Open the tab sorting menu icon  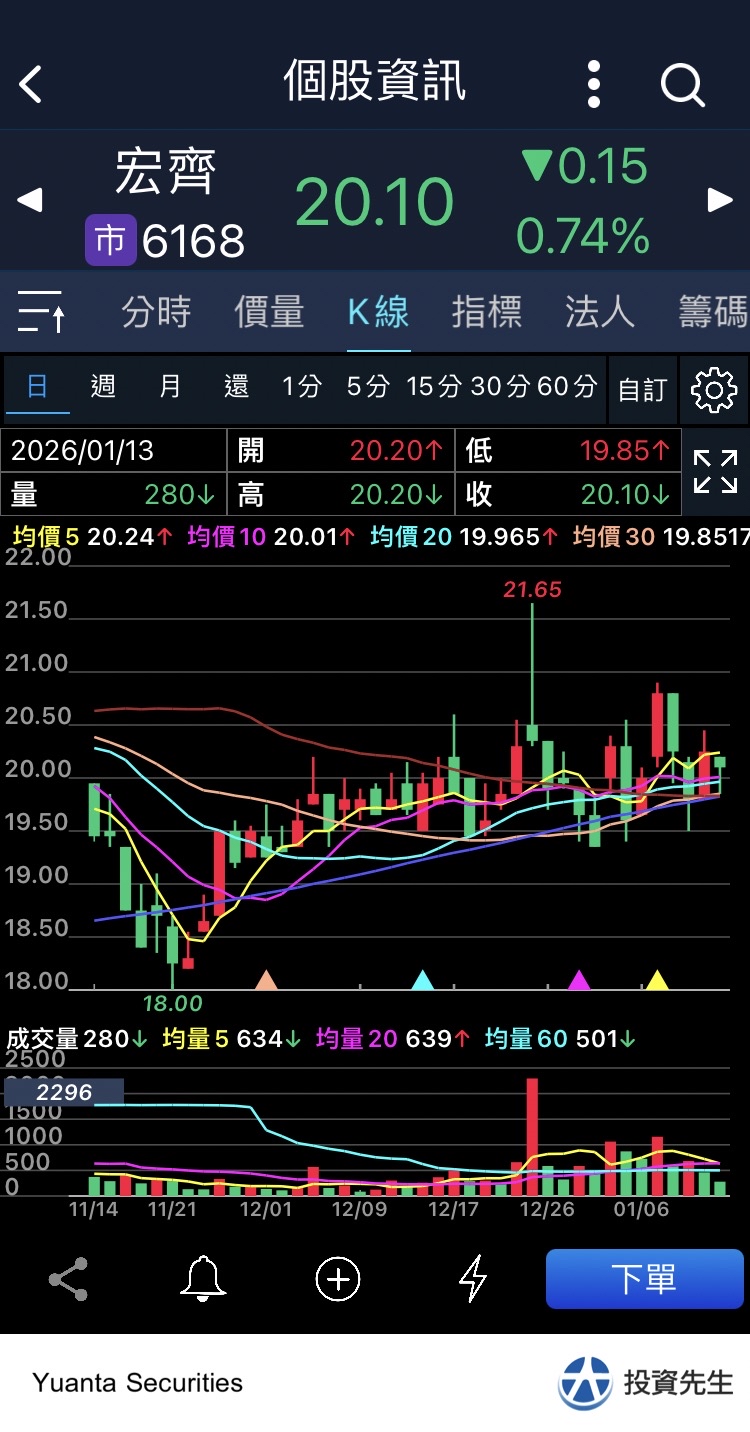click(x=41, y=312)
